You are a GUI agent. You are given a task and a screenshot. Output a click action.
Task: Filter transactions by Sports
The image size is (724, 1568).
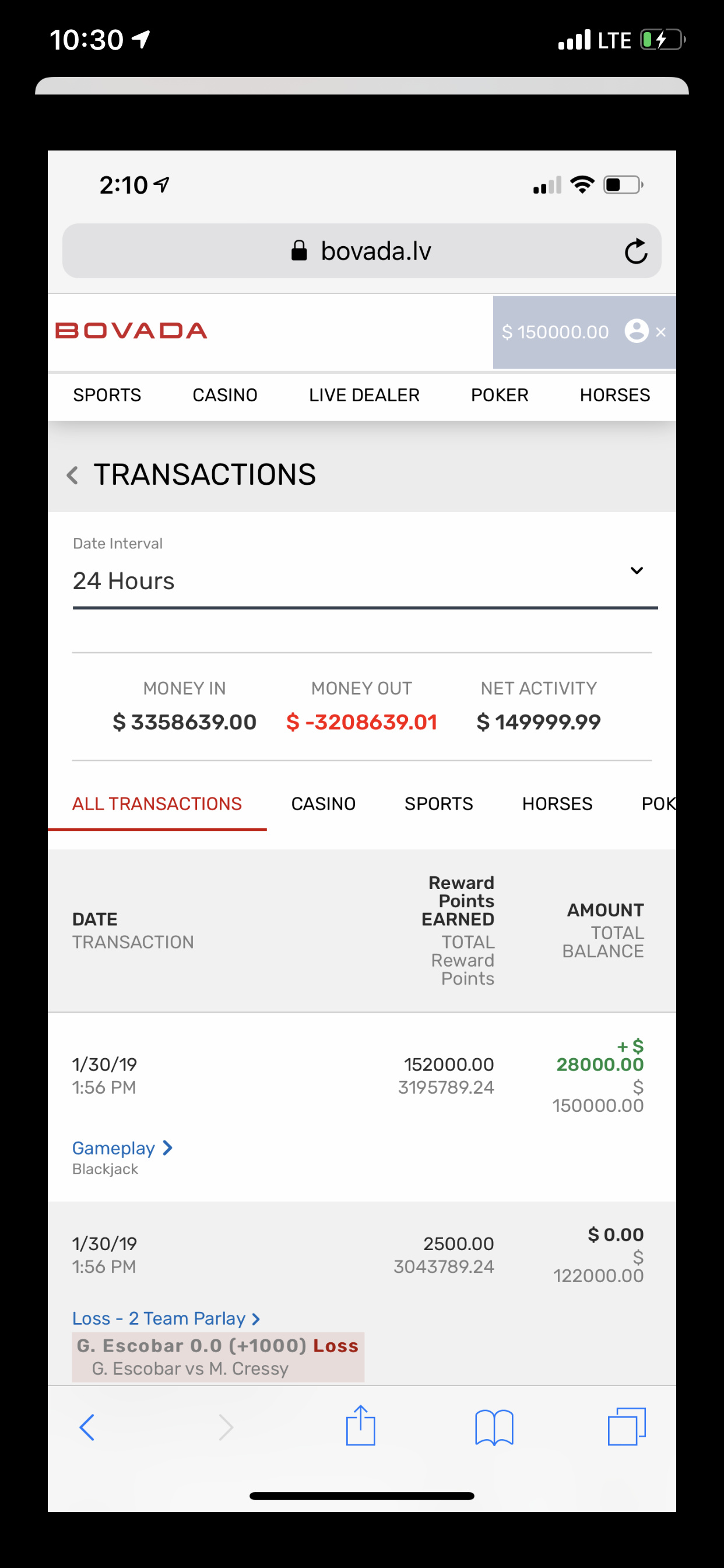tap(439, 803)
